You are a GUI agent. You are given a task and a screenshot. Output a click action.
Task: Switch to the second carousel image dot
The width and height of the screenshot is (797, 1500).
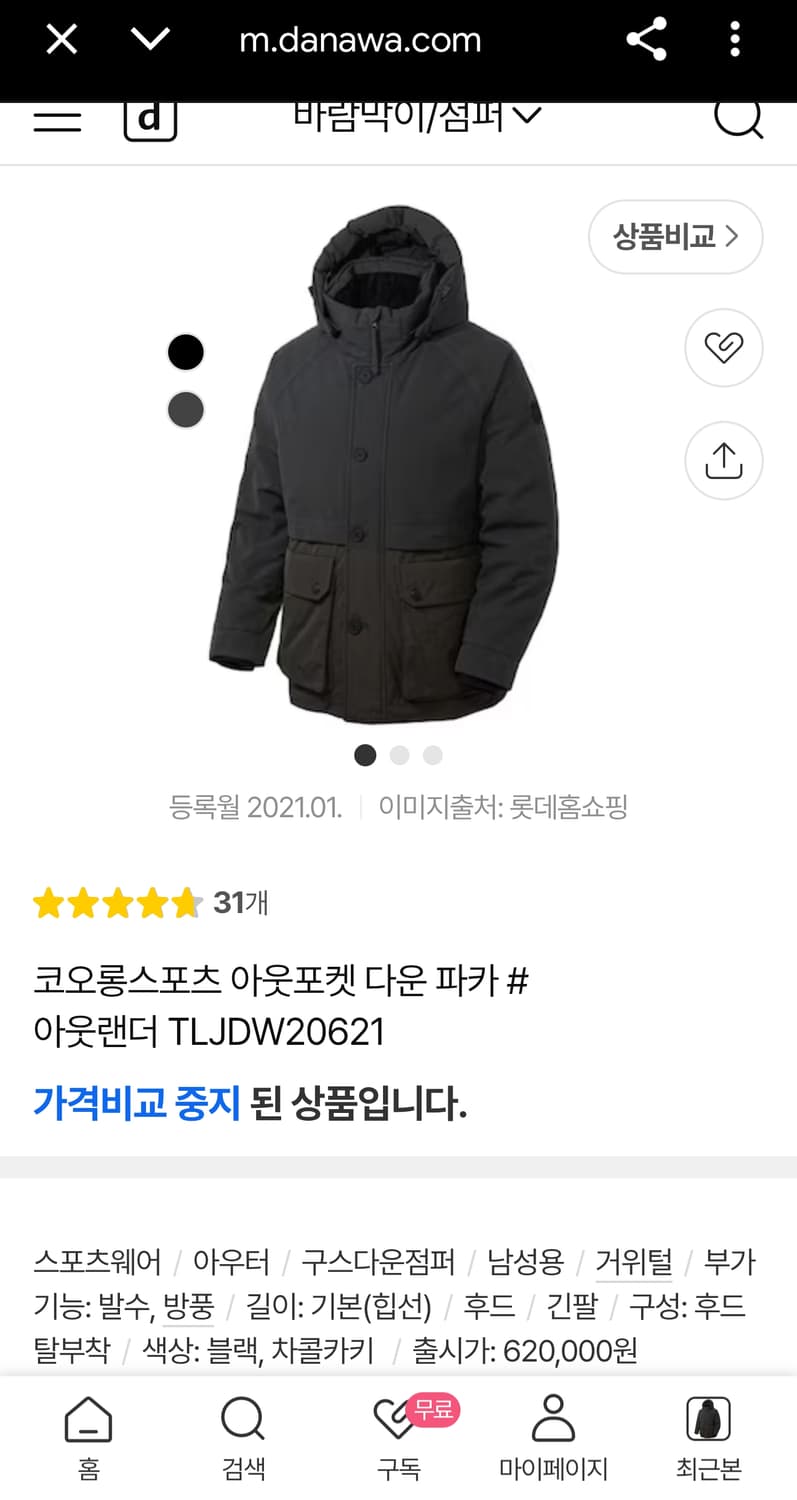click(400, 755)
